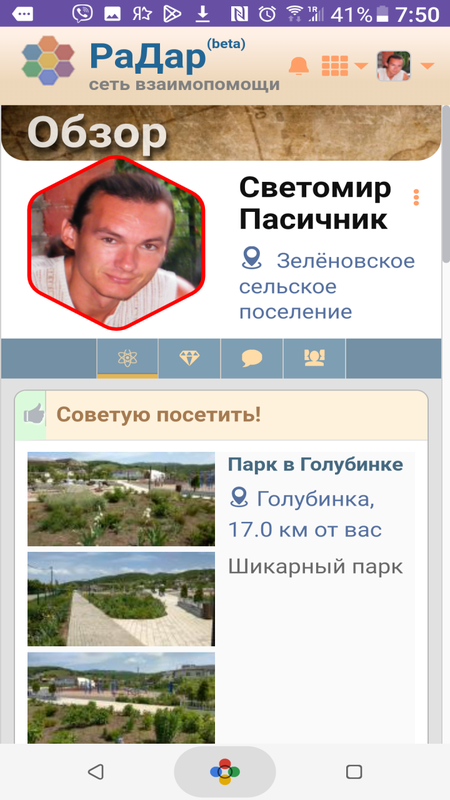The image size is (450, 800).
Task: Open the Парк в Голубинке link
Action: tap(315, 465)
